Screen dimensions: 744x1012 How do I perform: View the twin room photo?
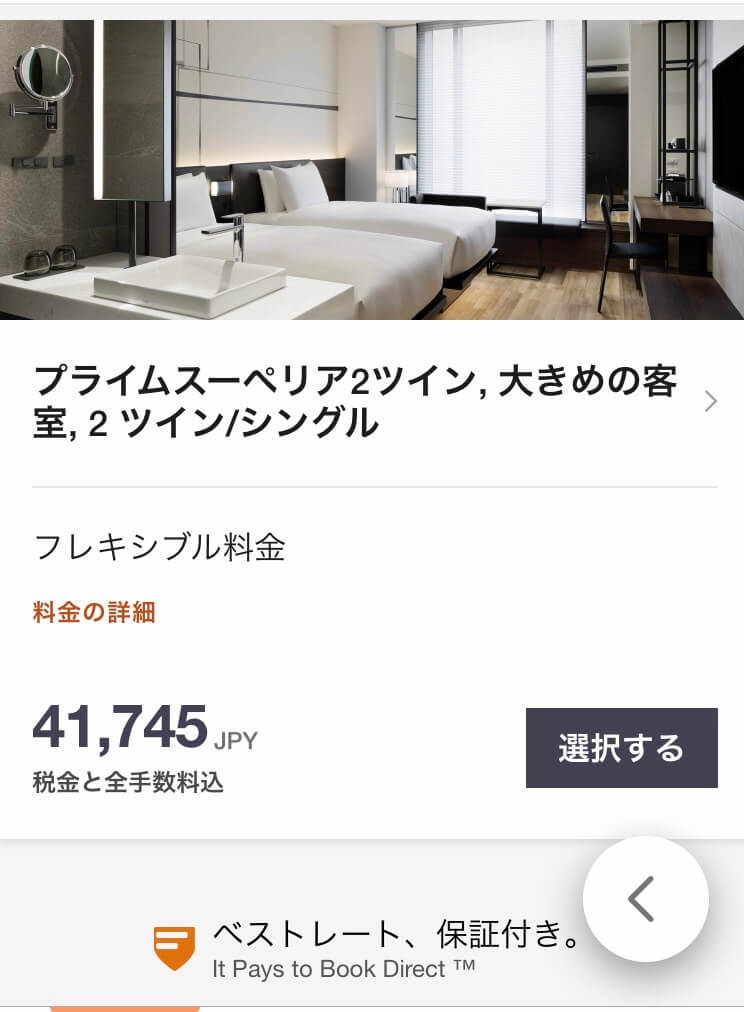point(372,170)
